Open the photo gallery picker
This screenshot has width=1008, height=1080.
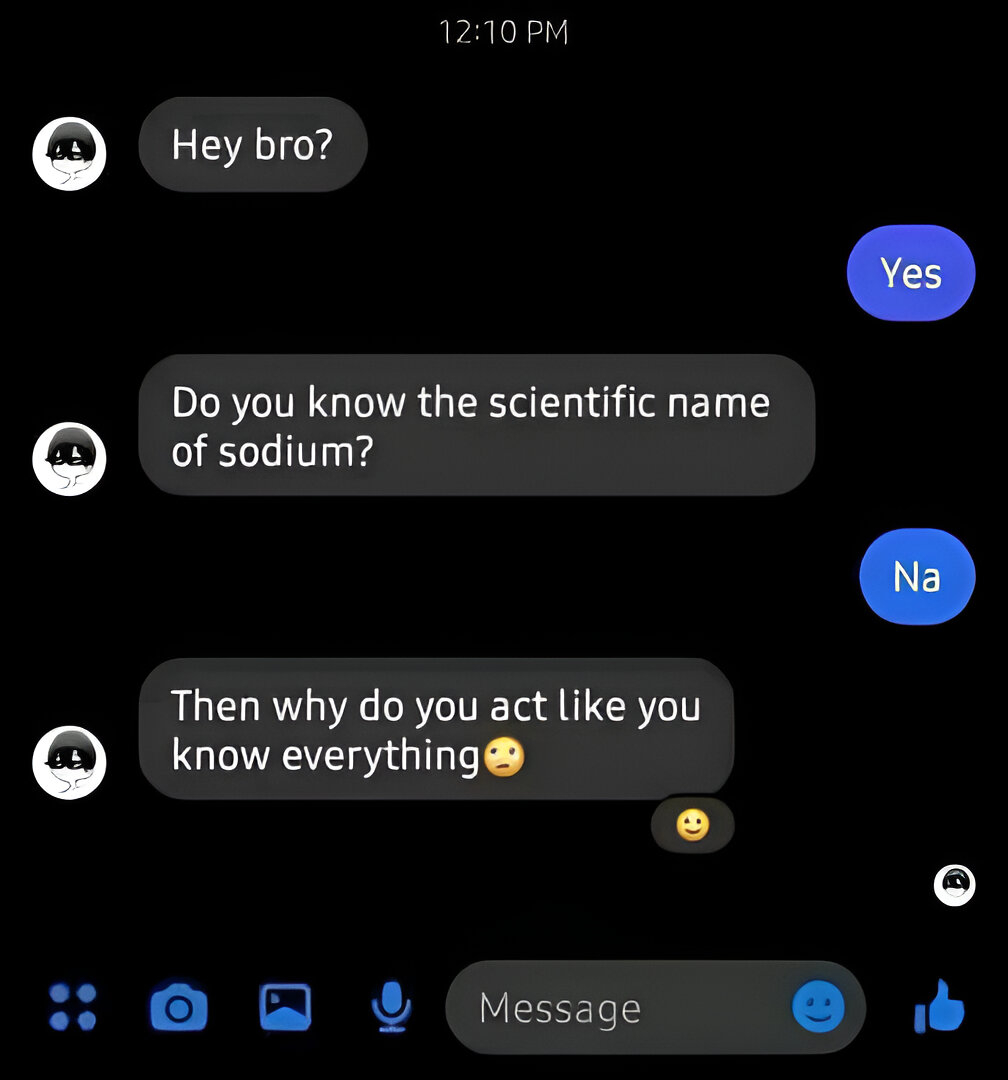(285, 1007)
